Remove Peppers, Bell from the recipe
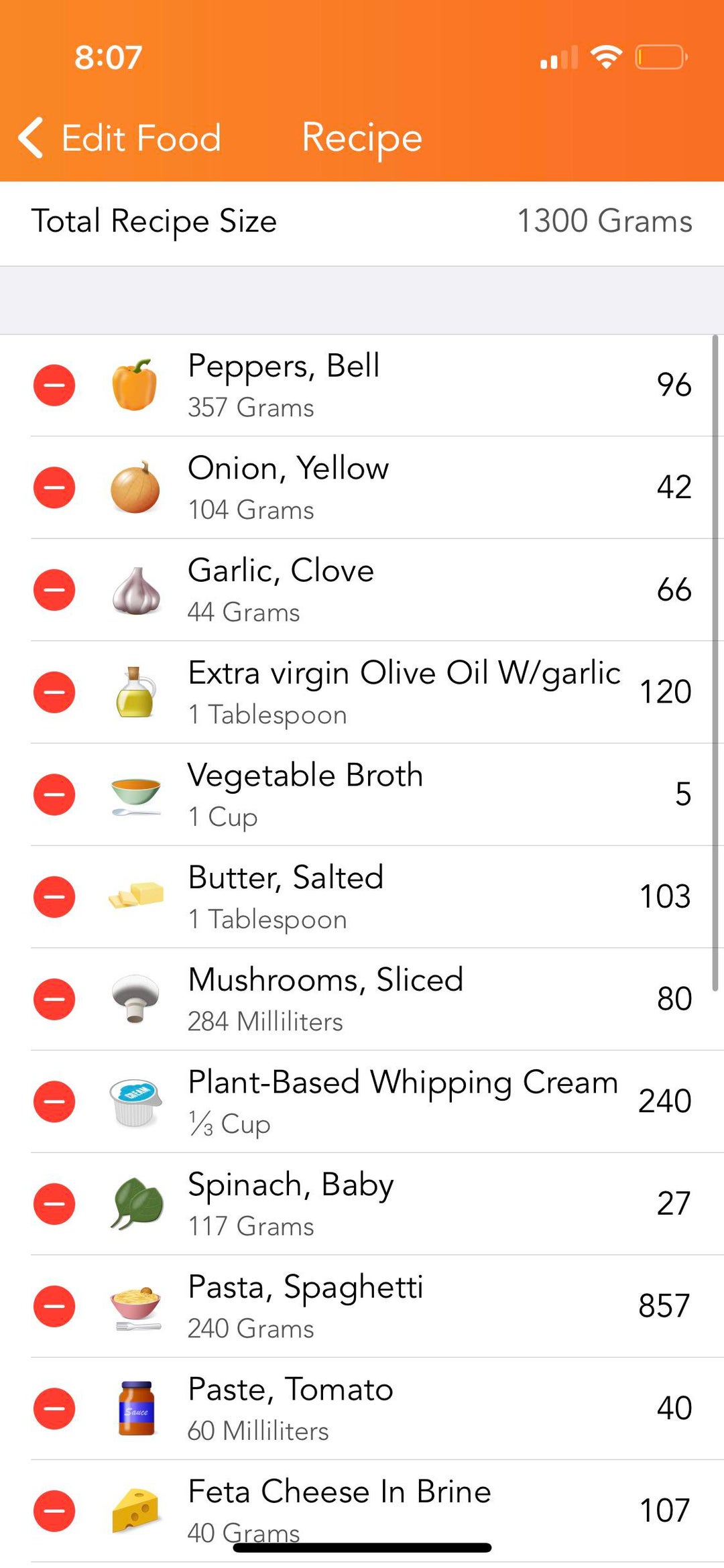724x1568 pixels. (x=54, y=385)
